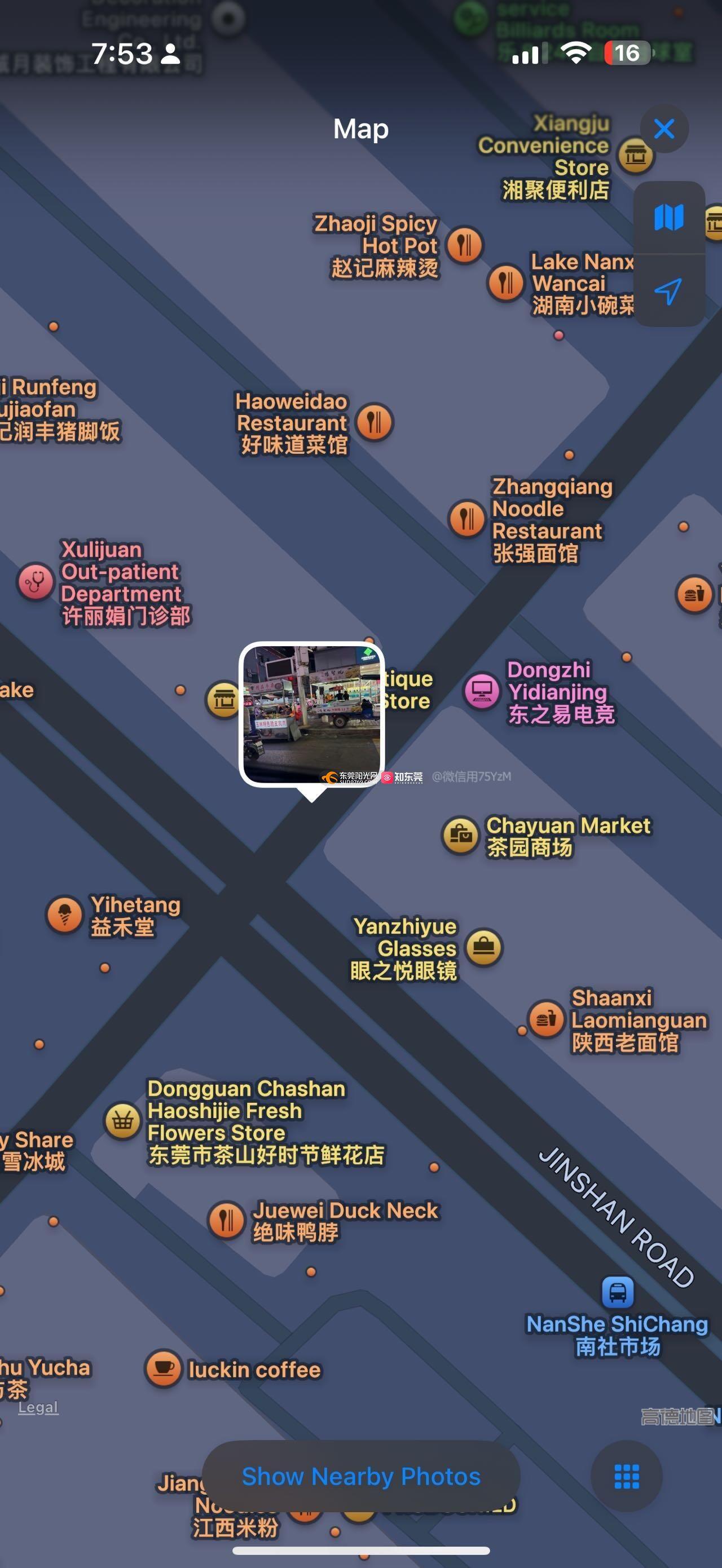Center map on current location
The width and height of the screenshot is (722, 1568).
point(668,291)
